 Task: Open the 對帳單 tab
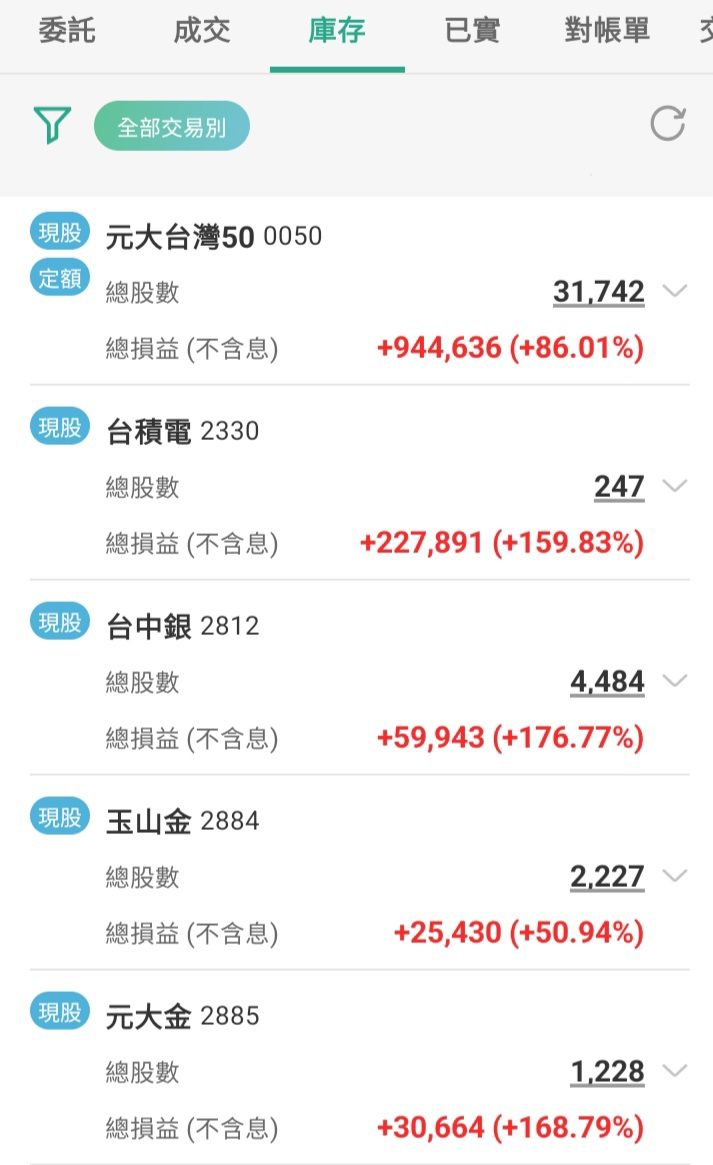[606, 31]
